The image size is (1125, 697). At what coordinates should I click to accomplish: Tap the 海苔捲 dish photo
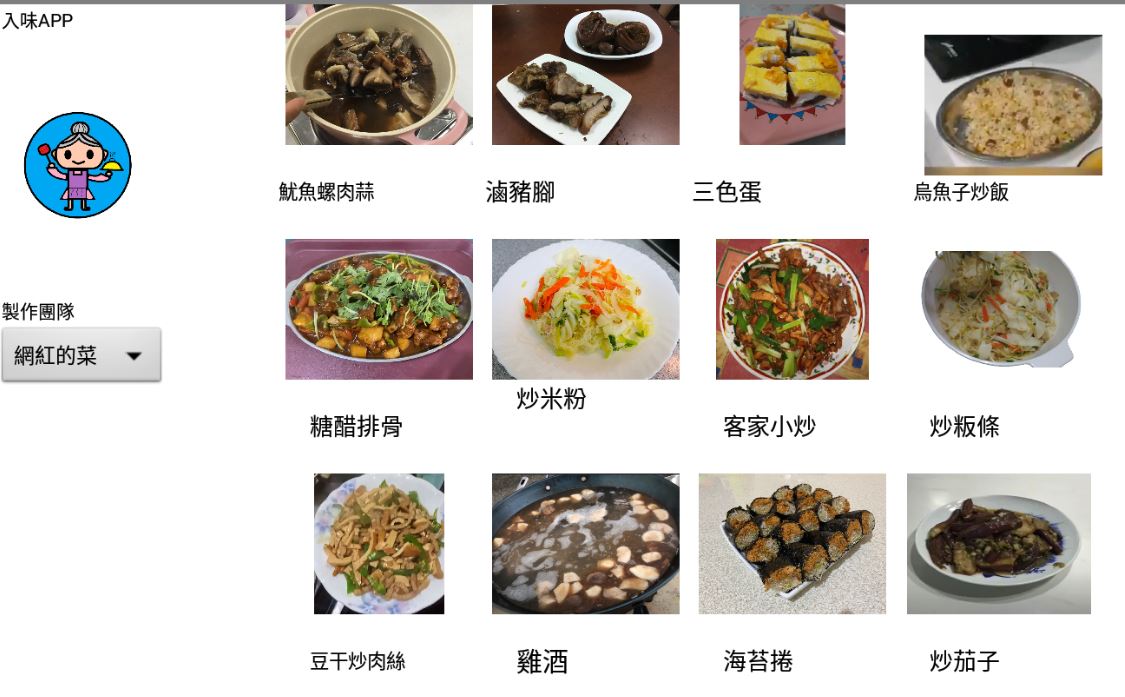[792, 543]
